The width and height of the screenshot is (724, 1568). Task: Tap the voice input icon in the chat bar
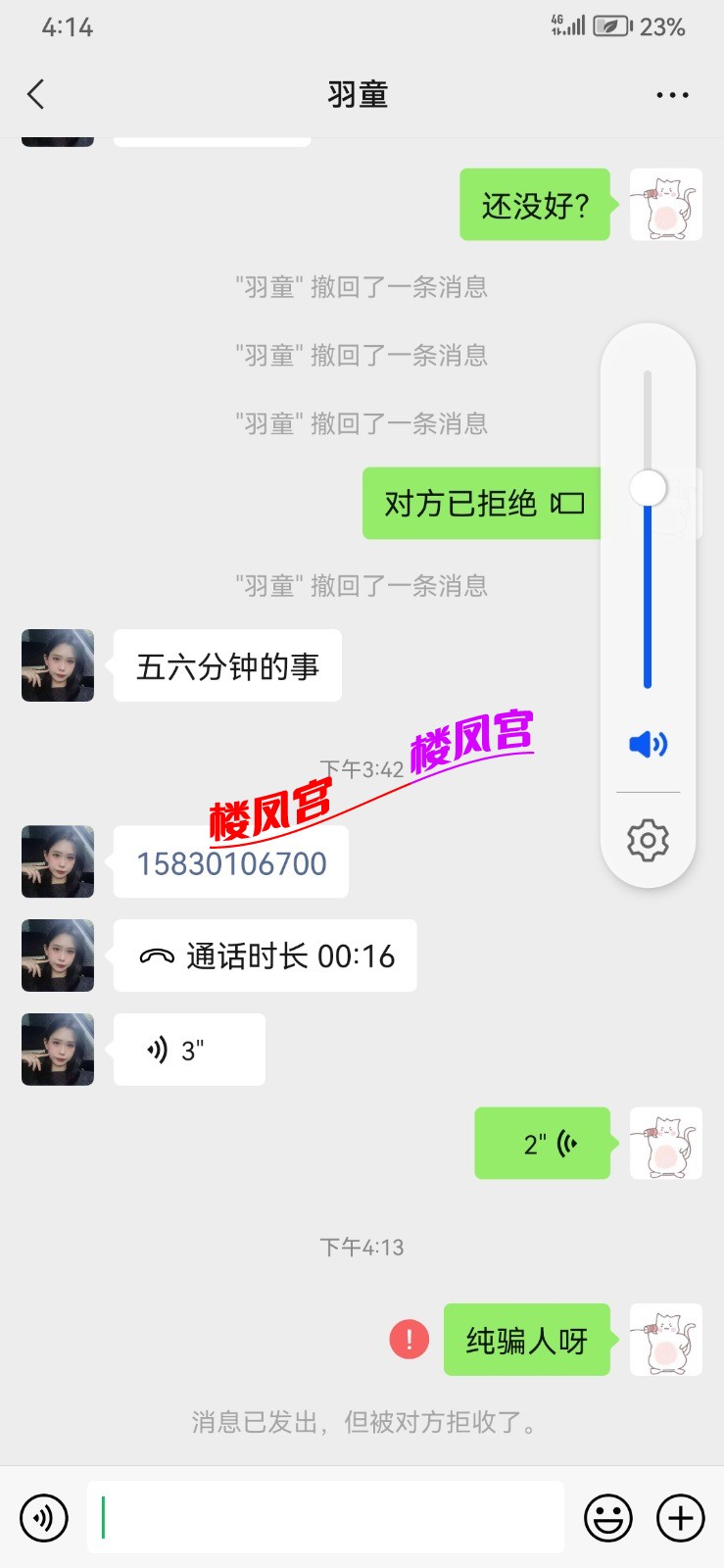pos(43,1517)
